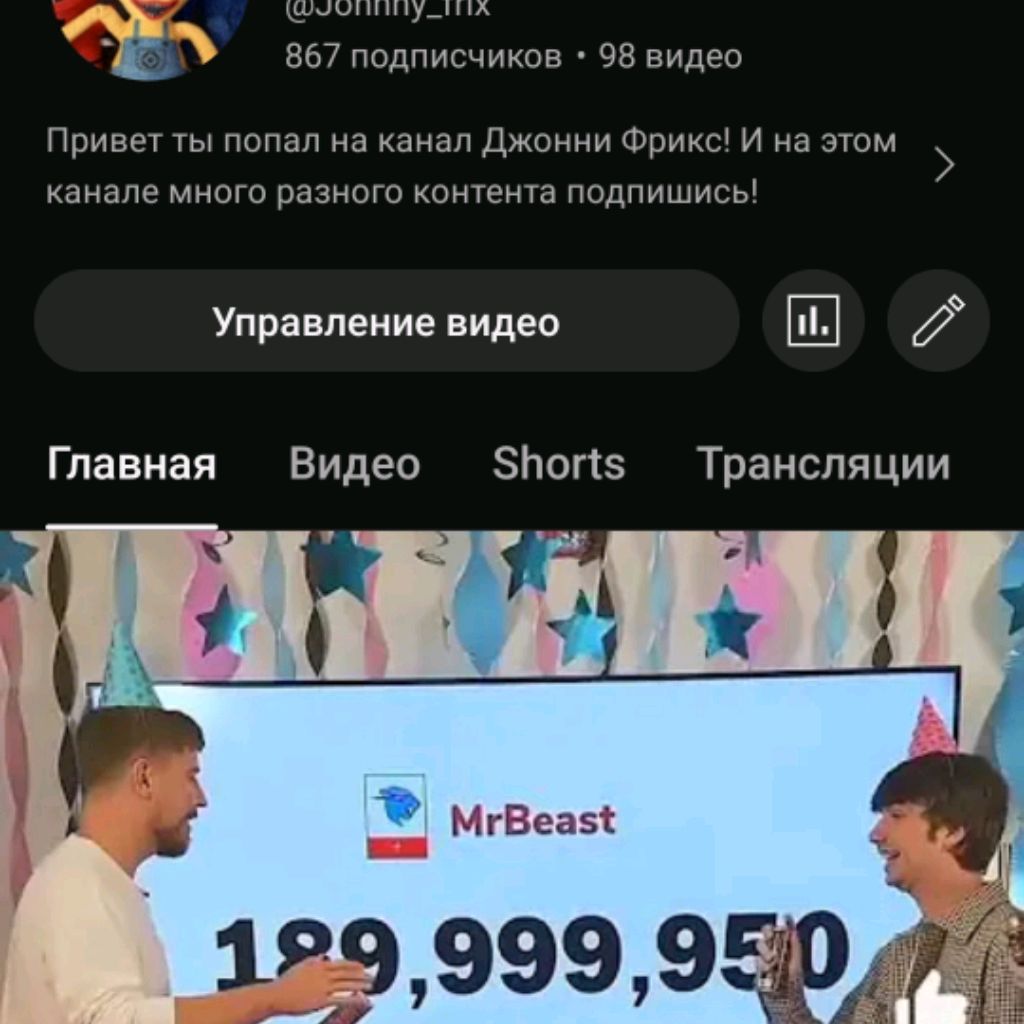This screenshot has width=1024, height=1024.
Task: Switch to the Видео tab
Action: (354, 465)
